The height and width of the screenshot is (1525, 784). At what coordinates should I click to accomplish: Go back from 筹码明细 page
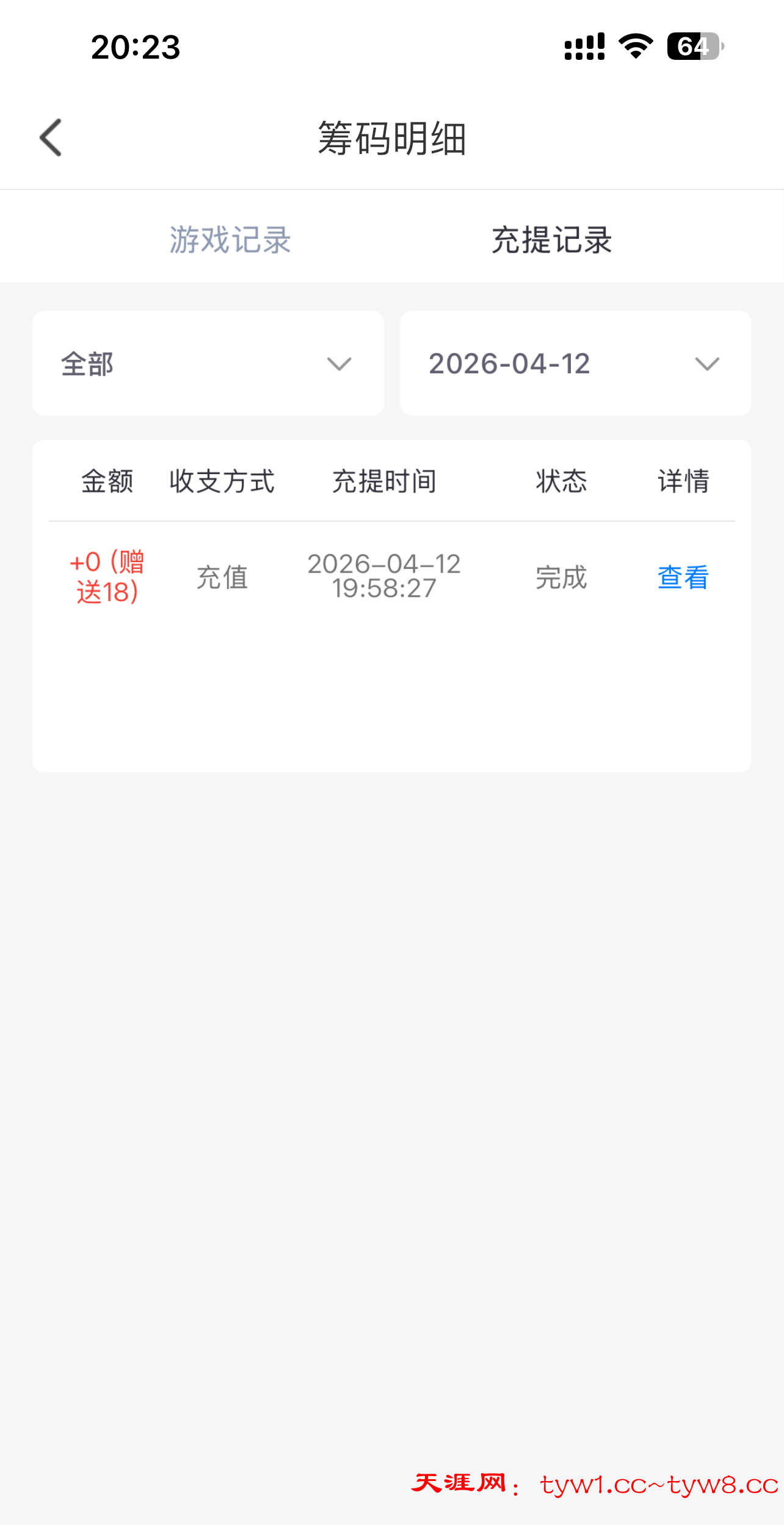point(51,137)
